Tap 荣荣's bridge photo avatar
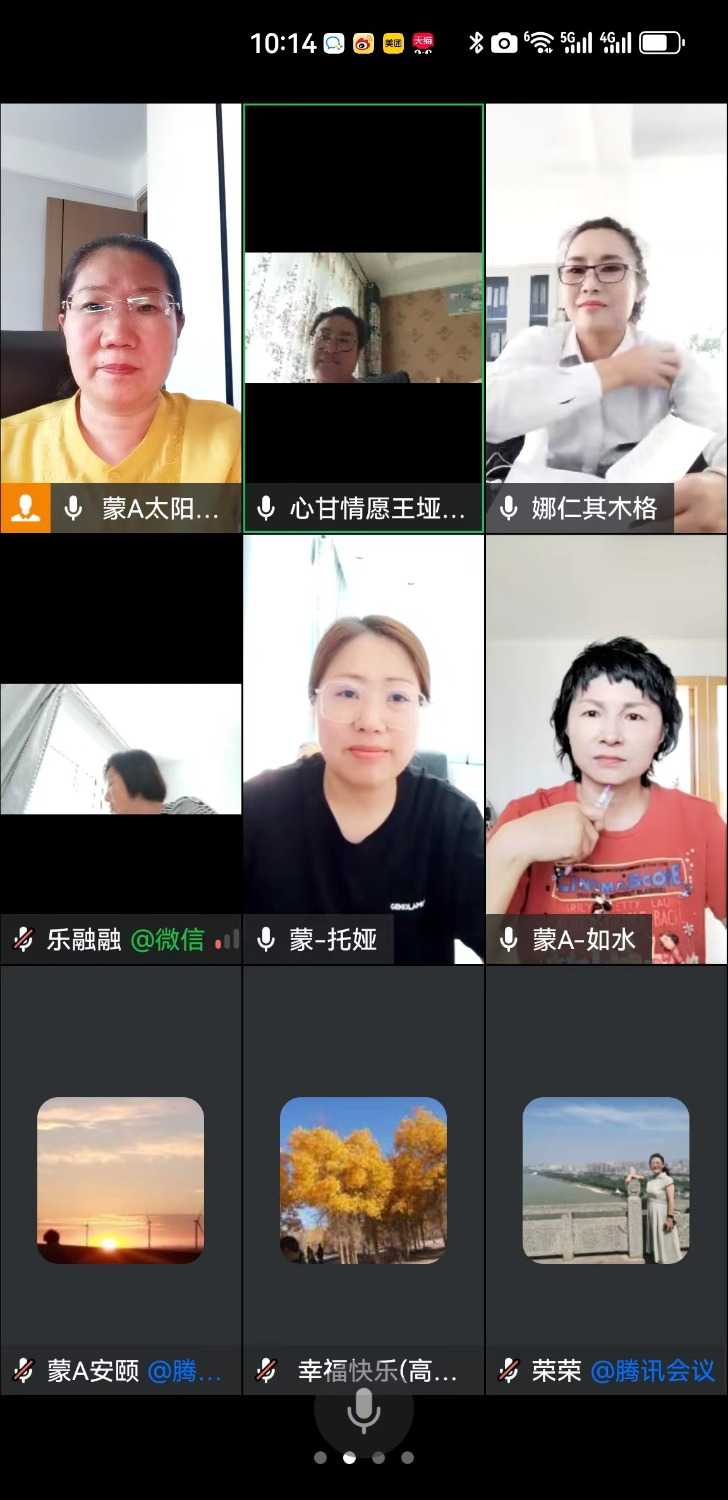 [x=606, y=1179]
